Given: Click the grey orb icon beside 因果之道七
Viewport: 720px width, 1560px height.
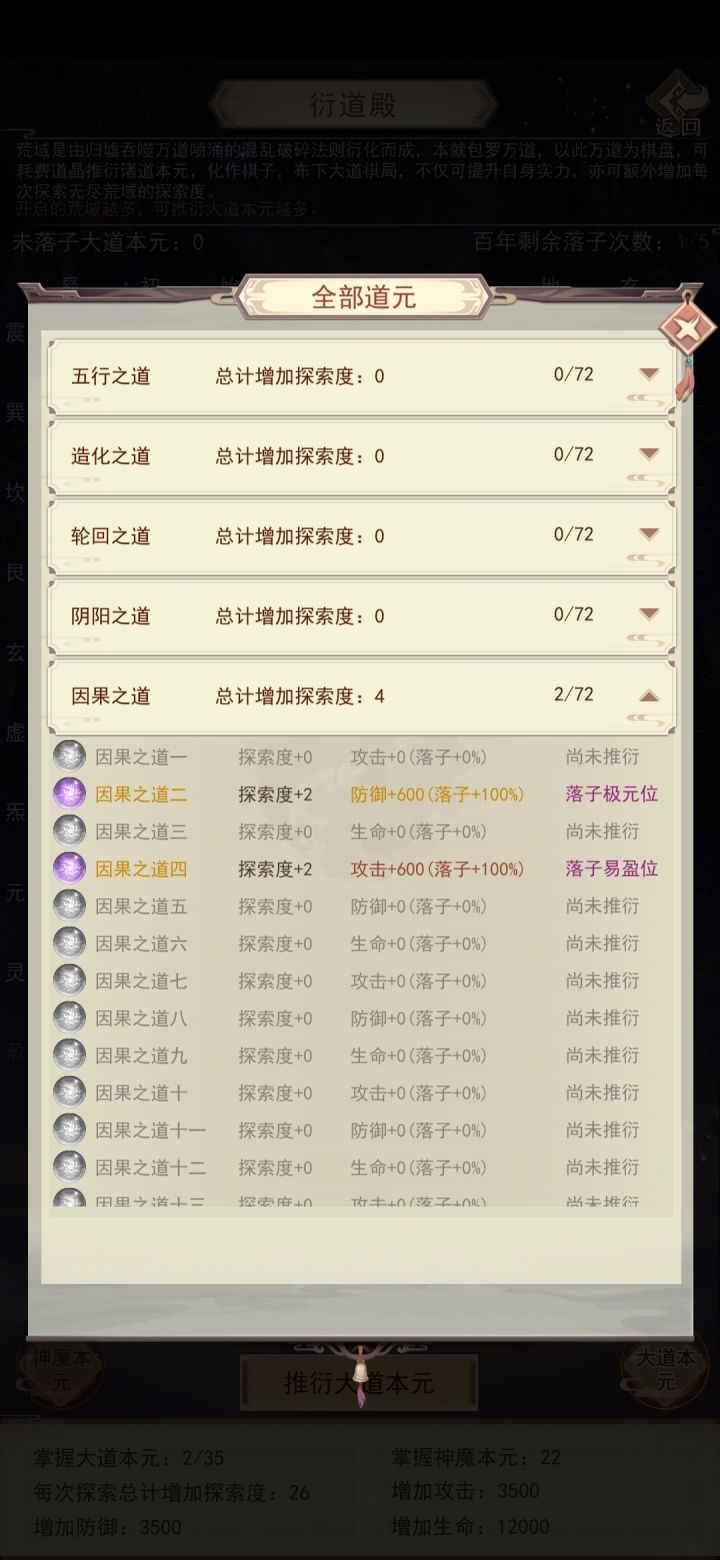Looking at the screenshot, I should coord(70,981).
